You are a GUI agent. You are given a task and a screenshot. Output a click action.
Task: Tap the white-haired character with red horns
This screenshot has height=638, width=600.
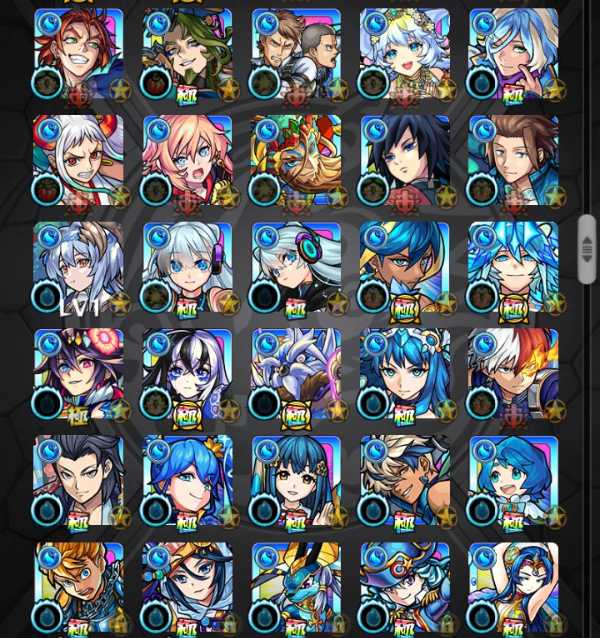click(x=79, y=160)
